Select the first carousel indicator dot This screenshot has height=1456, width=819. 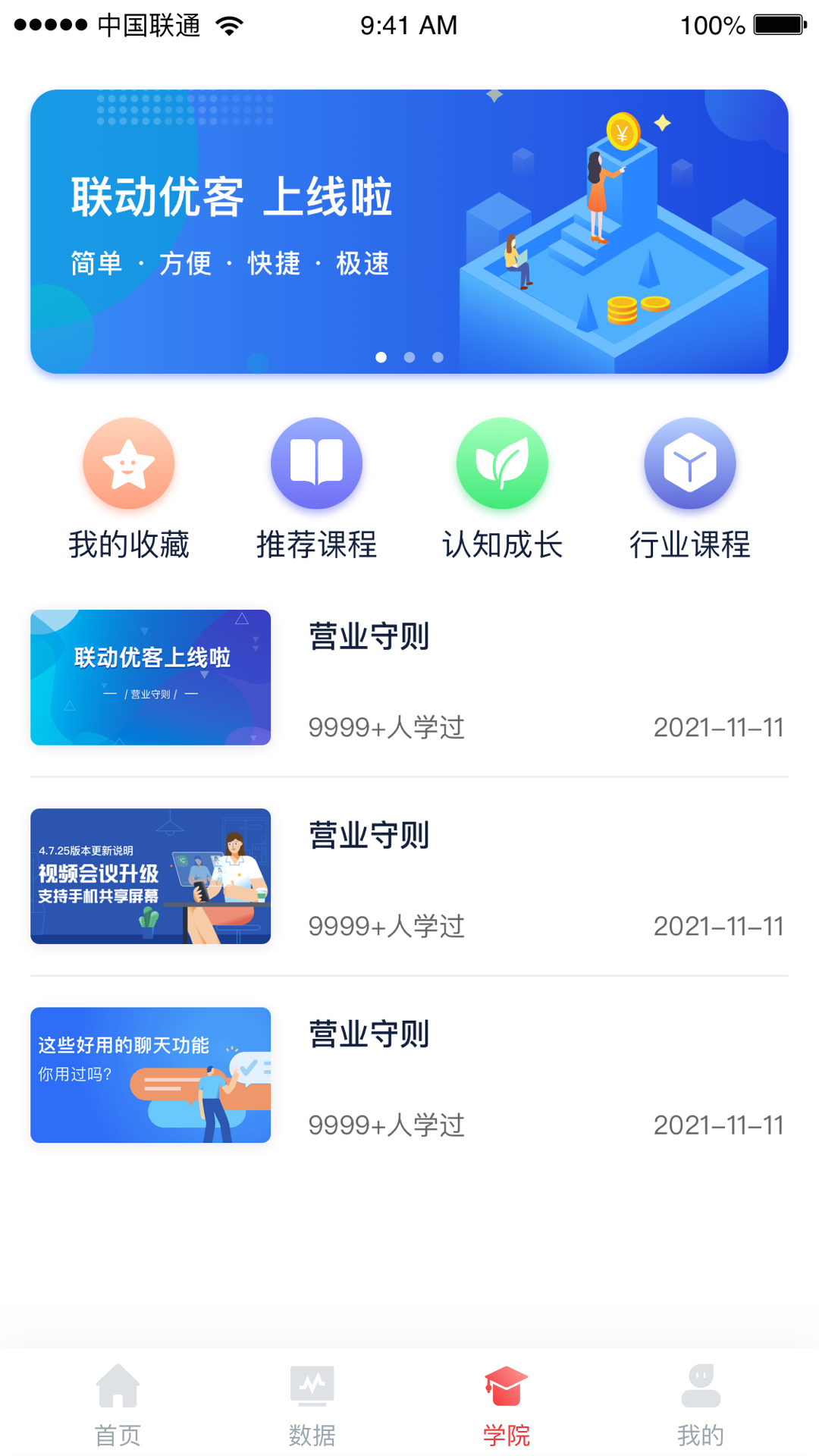pyautogui.click(x=381, y=357)
